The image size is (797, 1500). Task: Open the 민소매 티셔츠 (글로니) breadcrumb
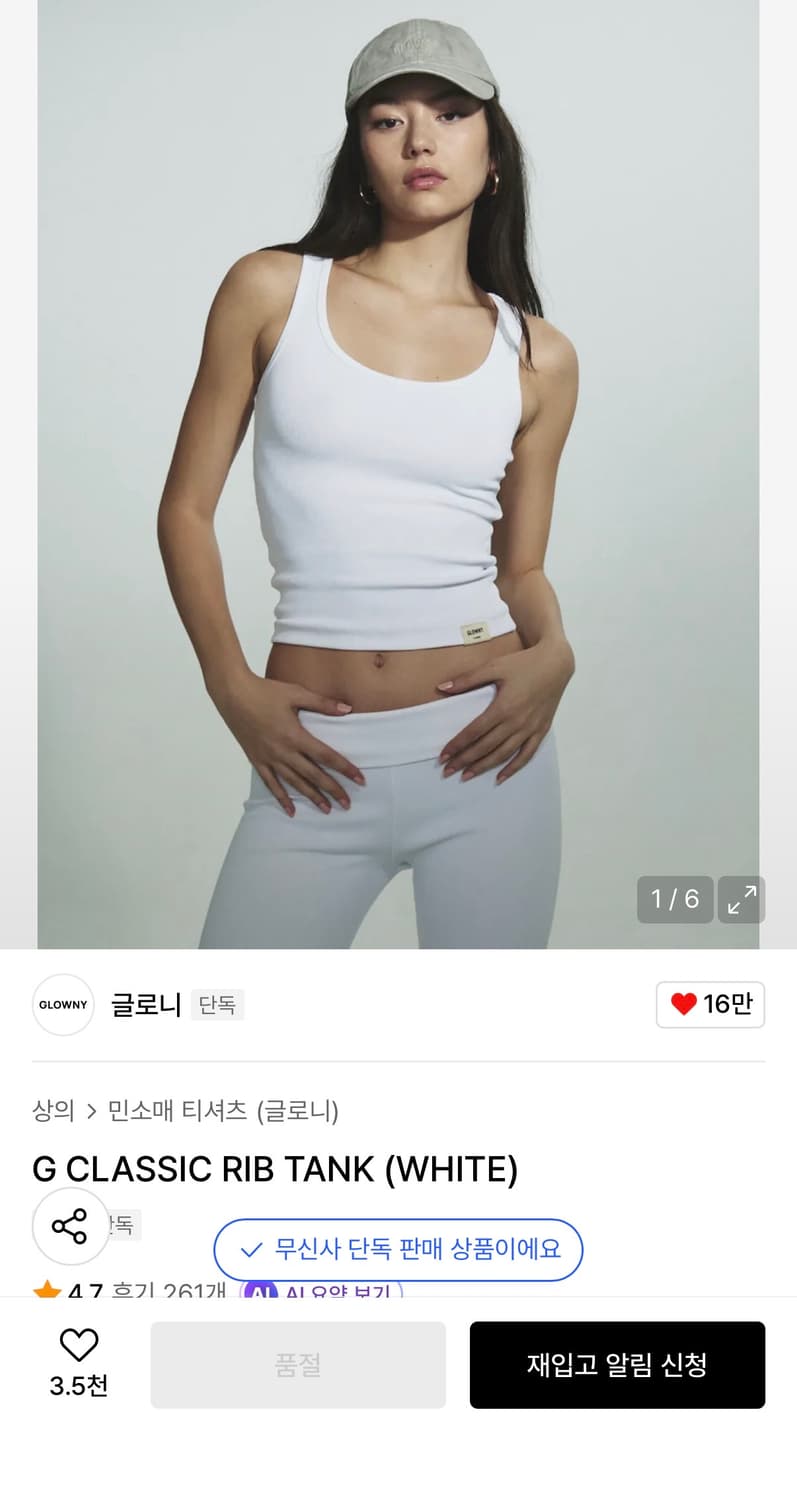(222, 1111)
